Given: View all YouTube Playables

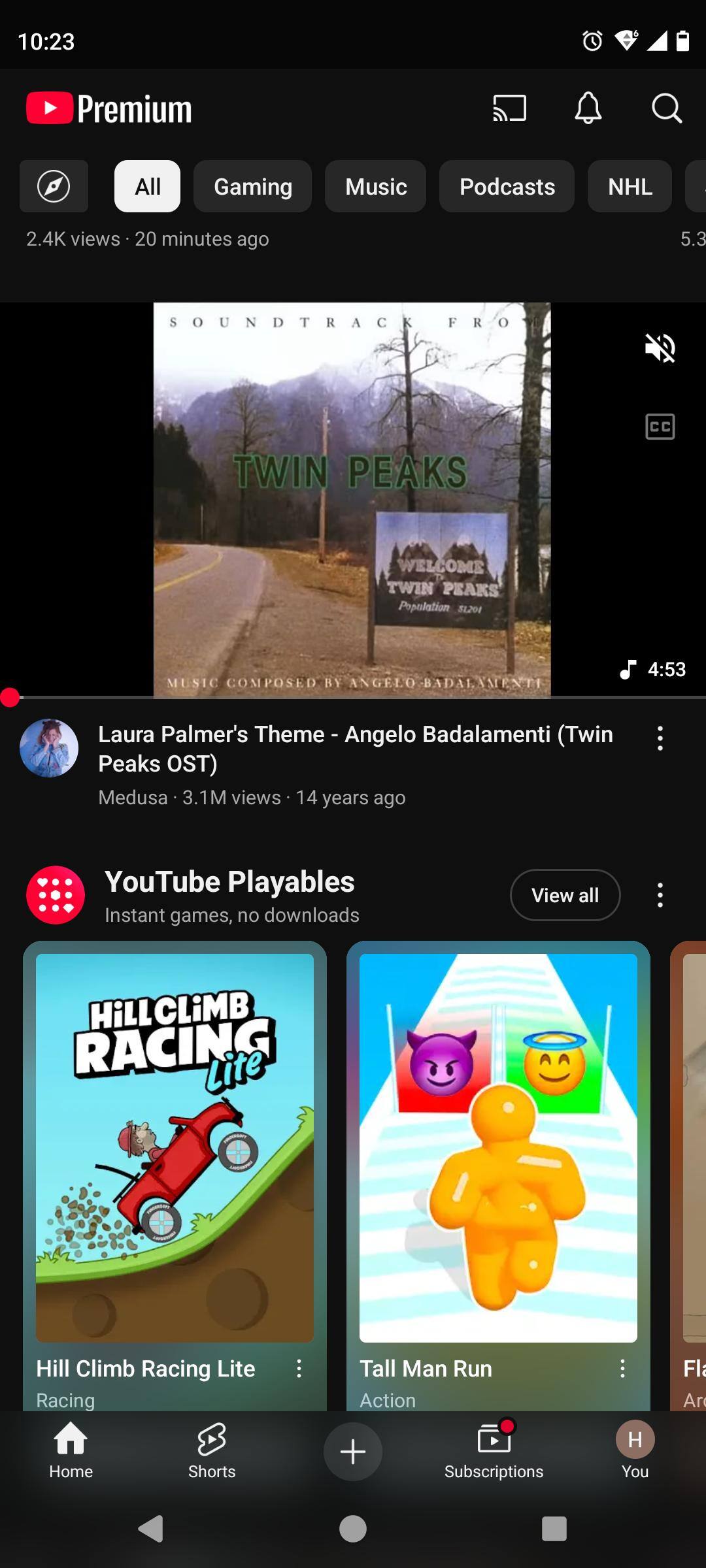Looking at the screenshot, I should pyautogui.click(x=565, y=895).
